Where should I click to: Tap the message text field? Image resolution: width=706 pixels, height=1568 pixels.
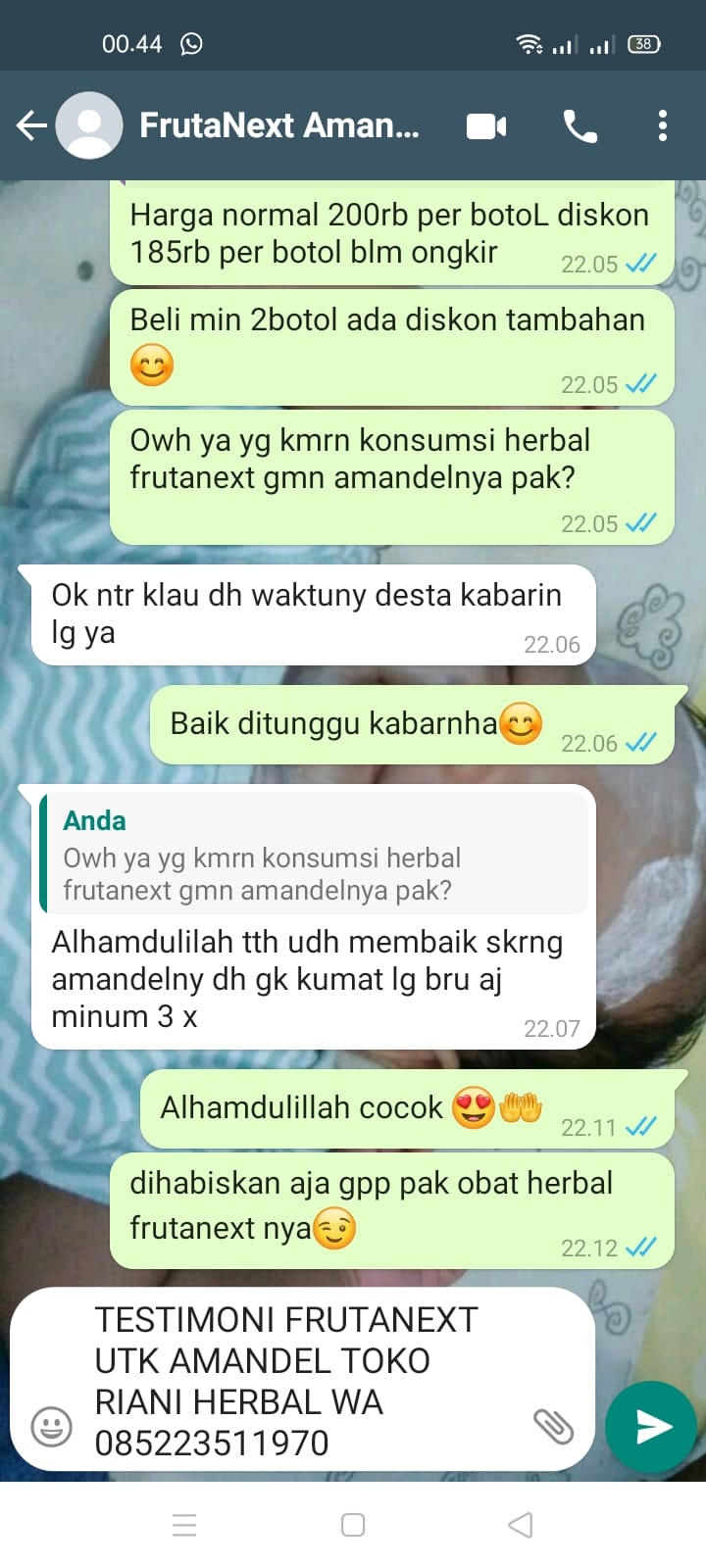coord(294,1380)
